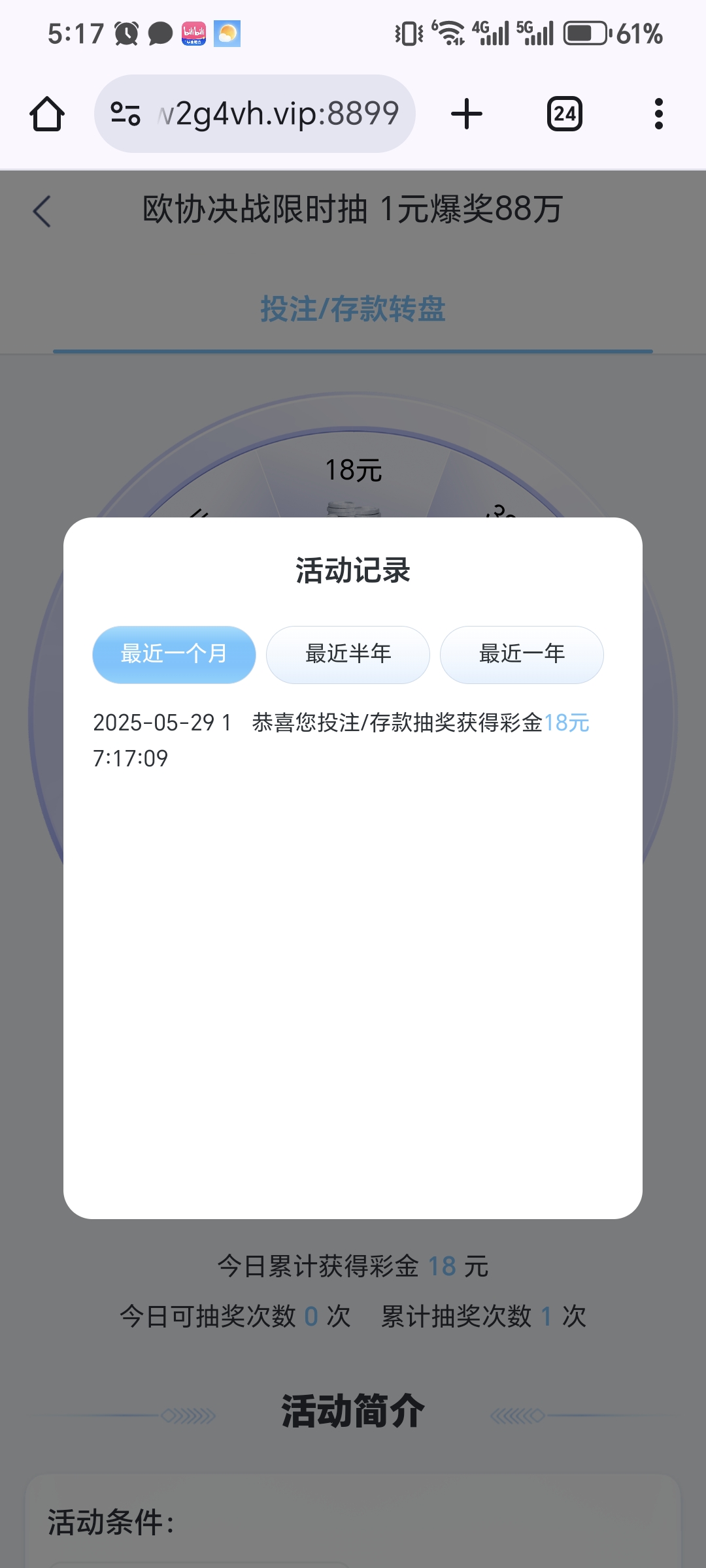
Task: Select the 最近一个月 filter
Action: pyautogui.click(x=174, y=655)
